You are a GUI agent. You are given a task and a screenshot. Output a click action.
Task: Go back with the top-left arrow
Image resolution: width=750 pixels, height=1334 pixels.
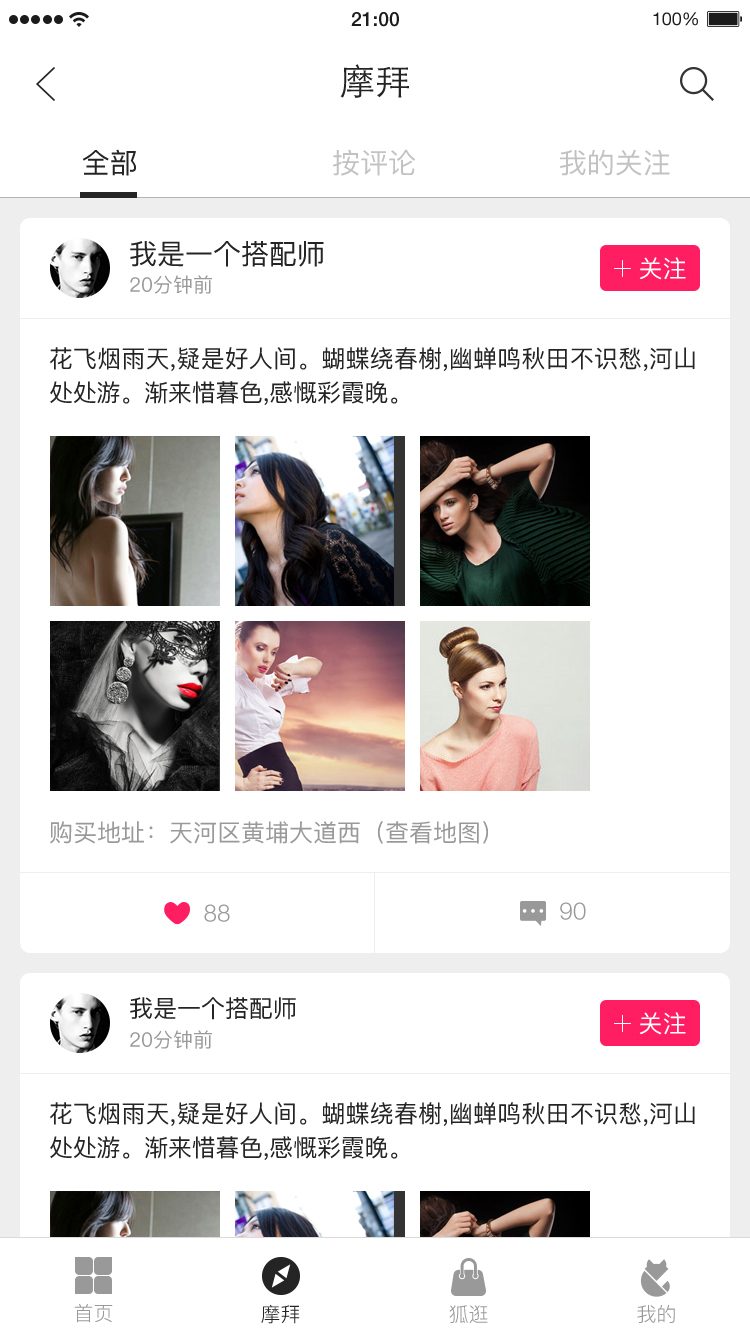pyautogui.click(x=46, y=84)
